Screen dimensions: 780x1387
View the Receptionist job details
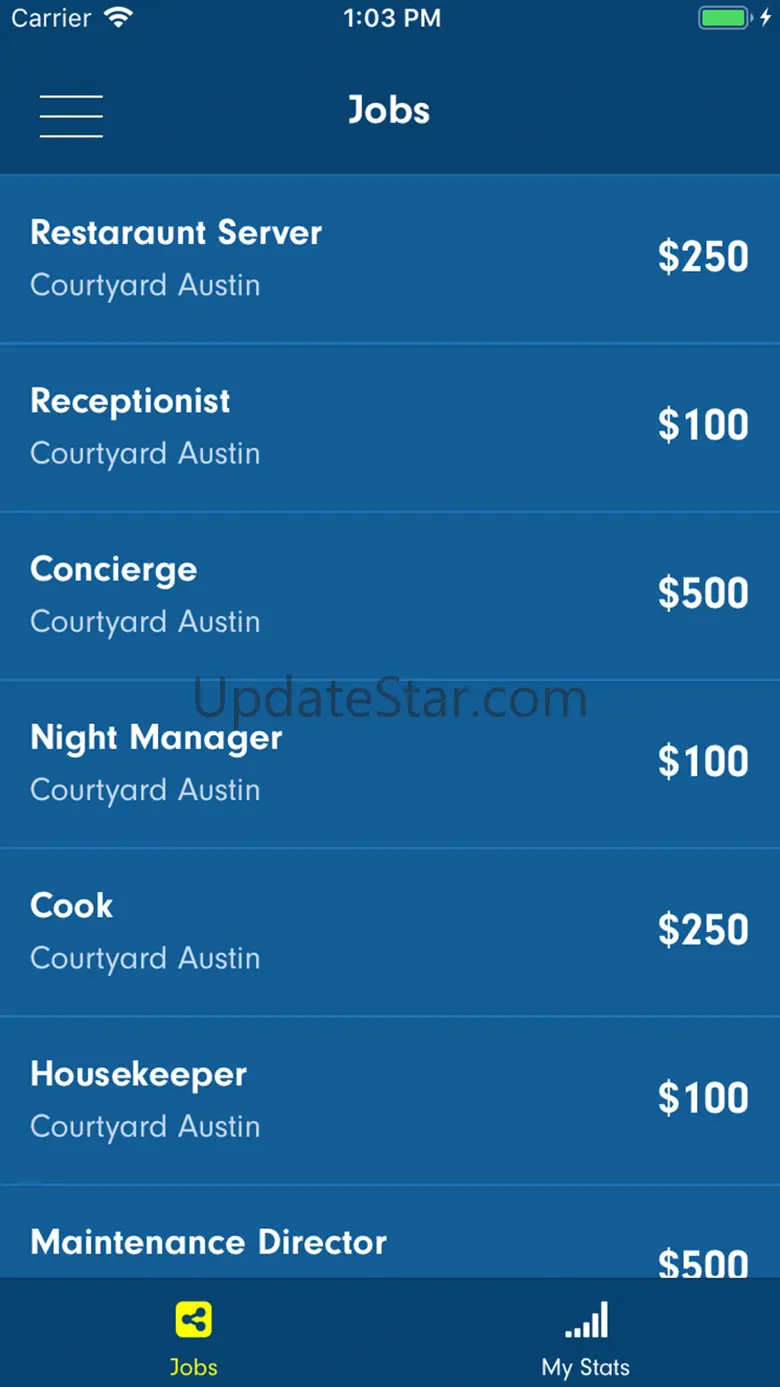coord(389,427)
